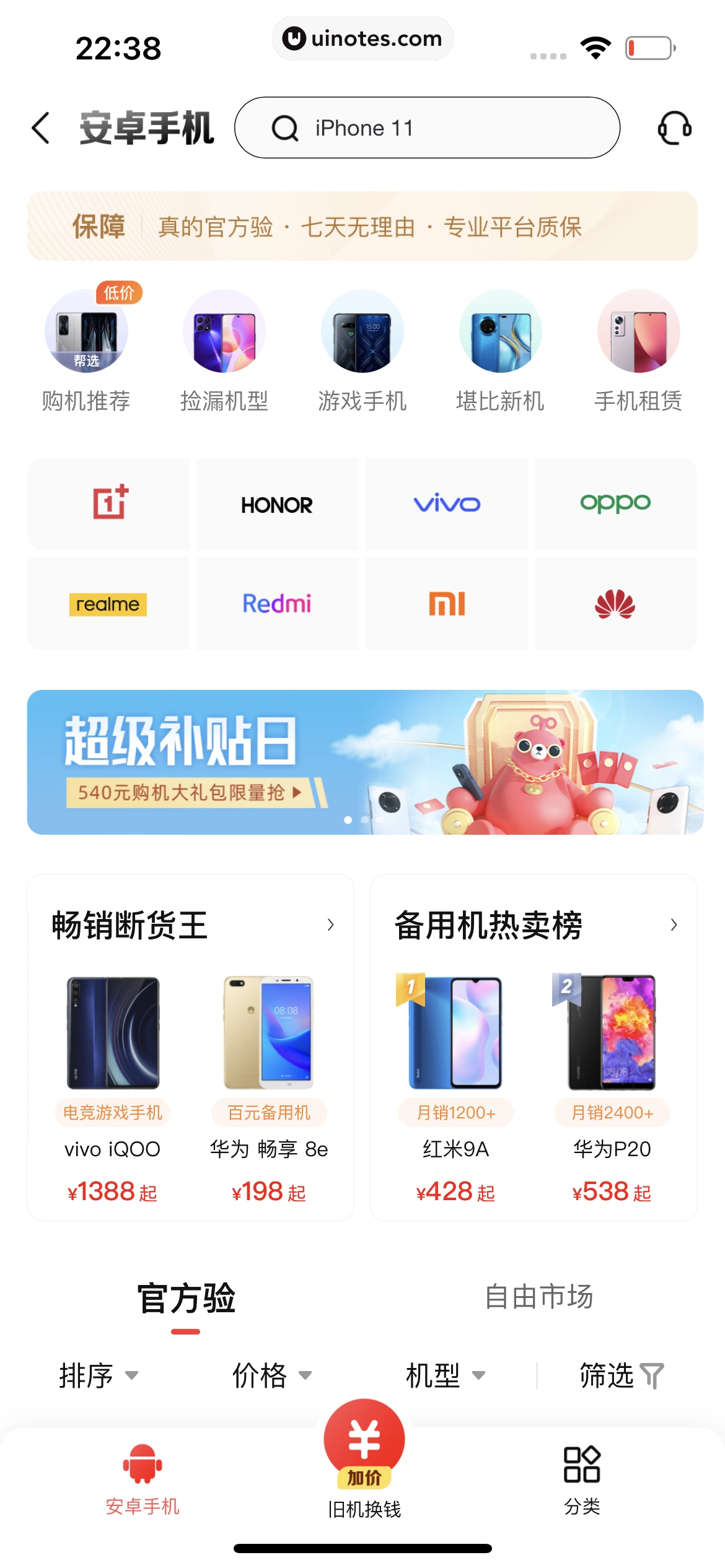725x1568 pixels.
Task: Click the Huawei brand logo
Action: (x=615, y=604)
